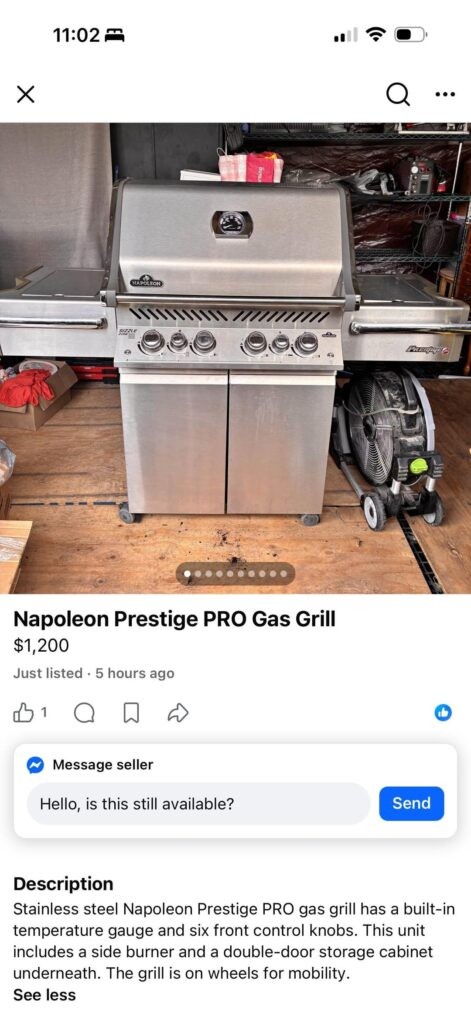The height and width of the screenshot is (1024, 471).
Task: Collapse the description with See less
Action: coord(44,995)
